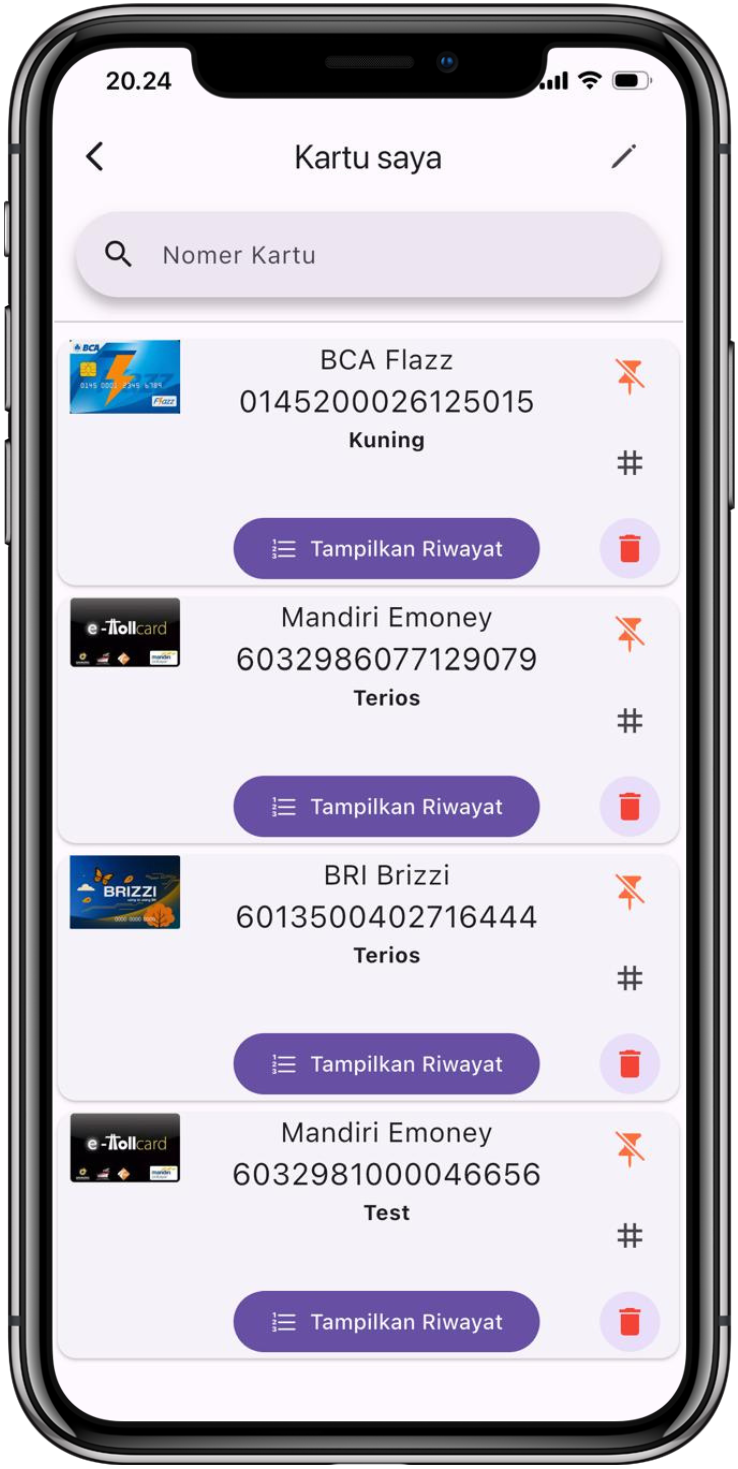
Task: Unpin the Mandiri Emoney Terios card
Action: coord(629,634)
